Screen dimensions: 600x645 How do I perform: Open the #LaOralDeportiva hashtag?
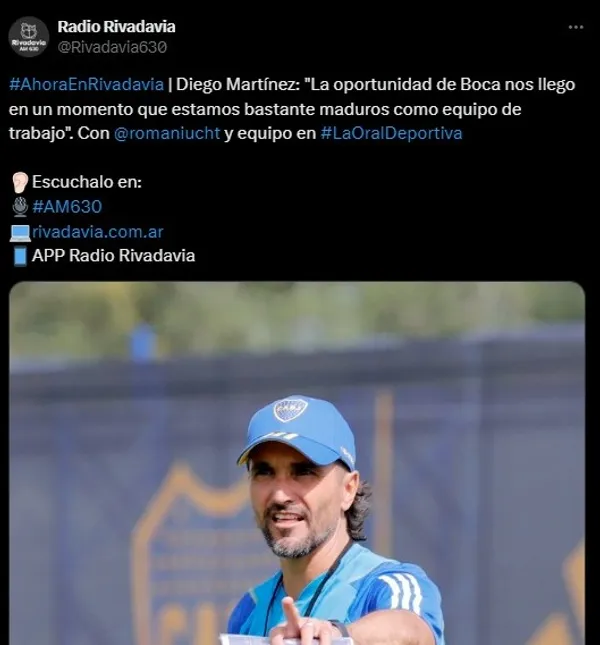click(391, 133)
